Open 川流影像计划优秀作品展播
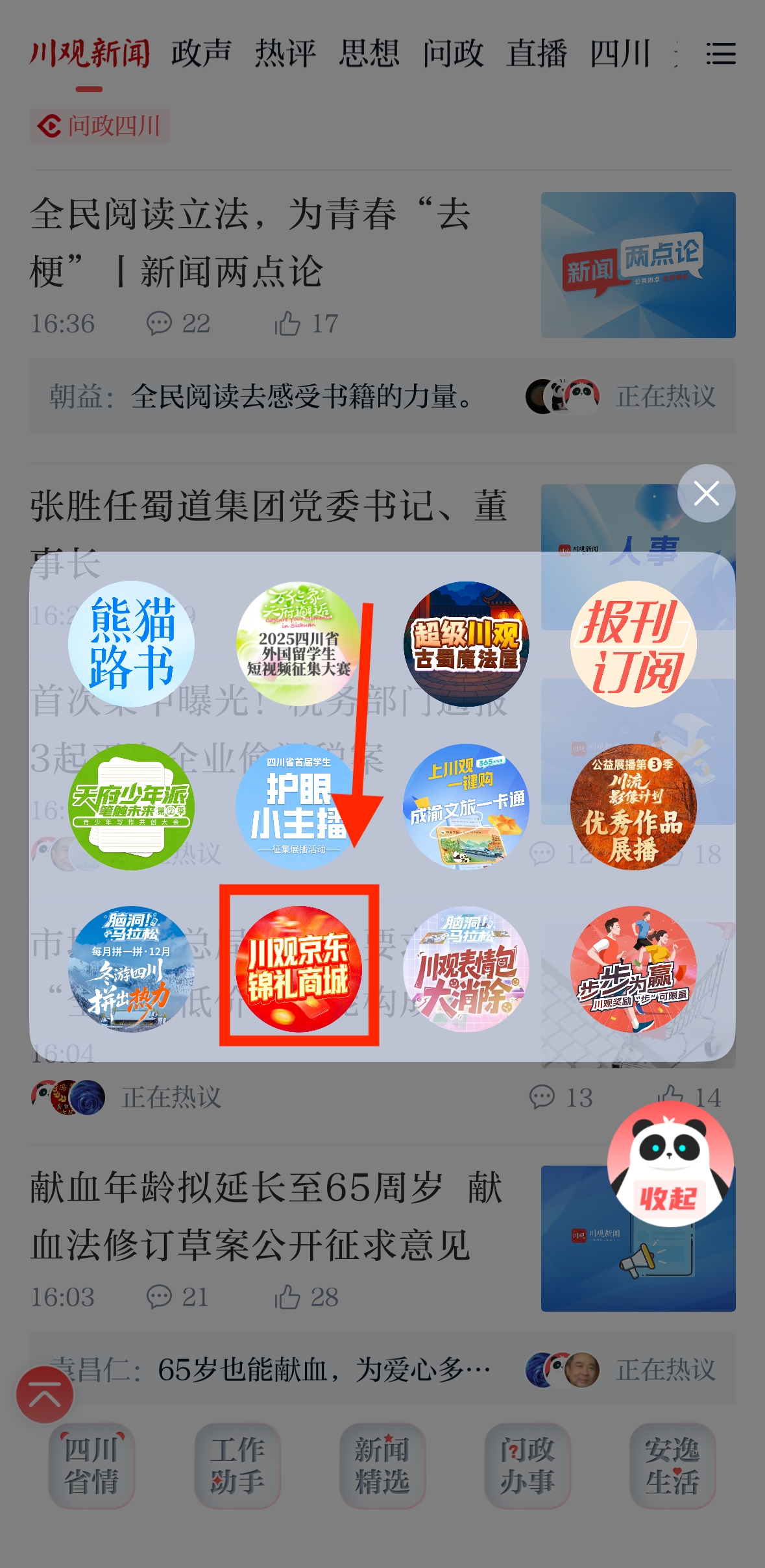Viewport: 765px width, 1568px height. pyautogui.click(x=633, y=806)
